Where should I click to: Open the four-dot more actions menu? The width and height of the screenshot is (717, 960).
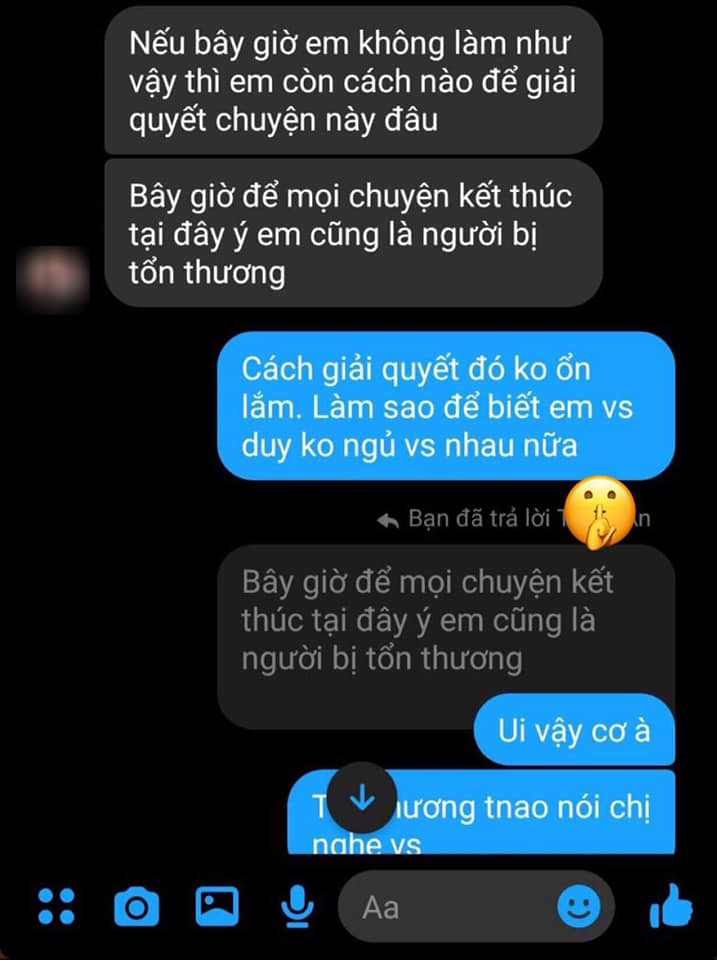(56, 906)
